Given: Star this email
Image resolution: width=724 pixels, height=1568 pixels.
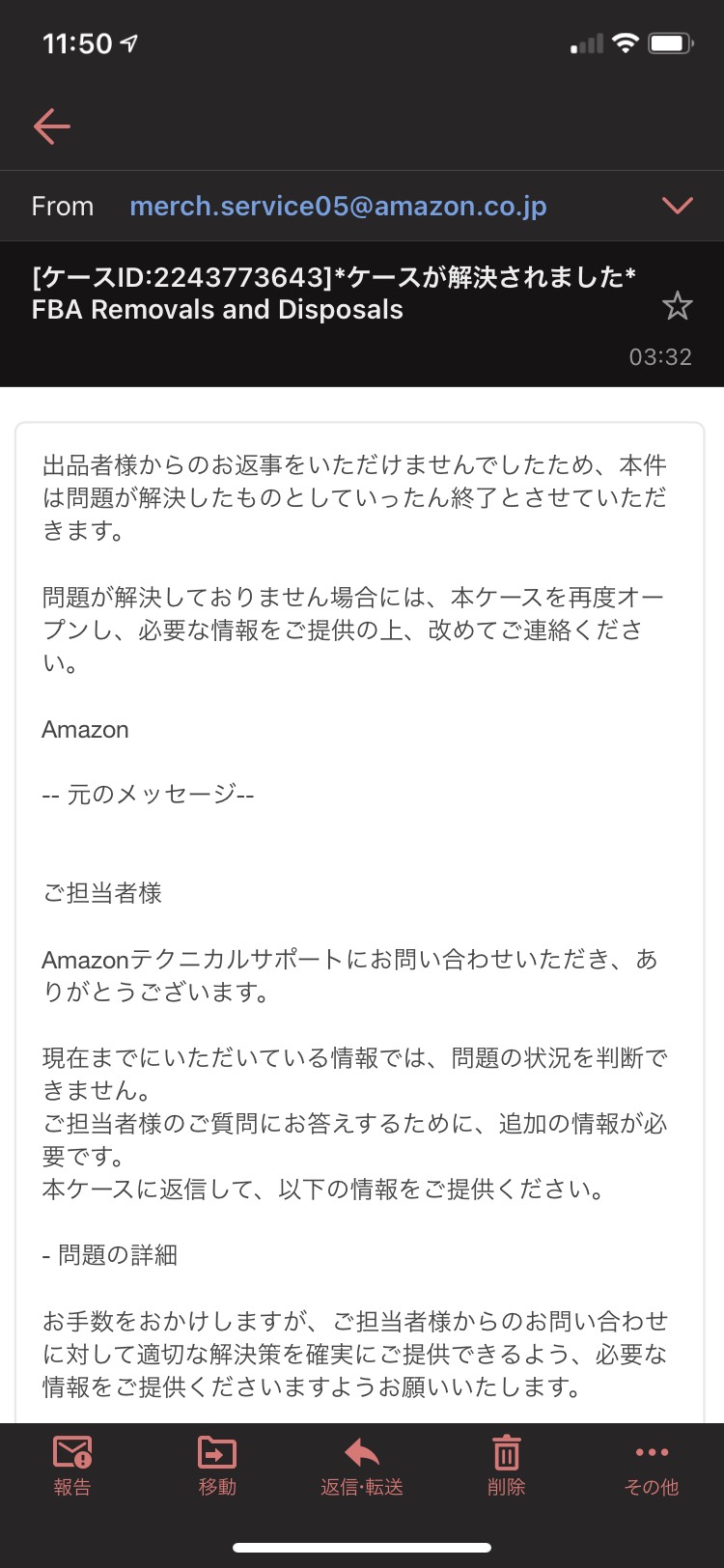Looking at the screenshot, I should (677, 307).
